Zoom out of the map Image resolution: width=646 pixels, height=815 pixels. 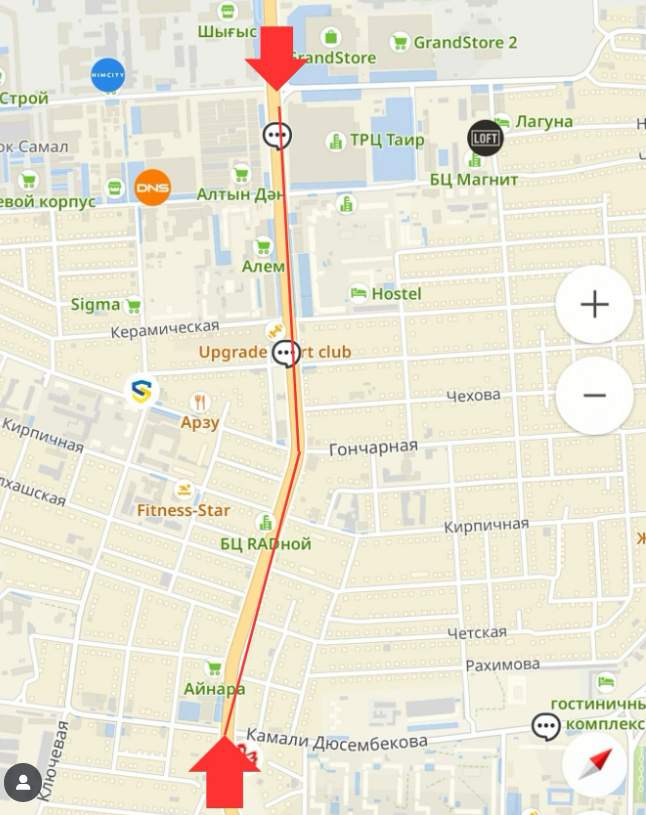click(x=594, y=395)
